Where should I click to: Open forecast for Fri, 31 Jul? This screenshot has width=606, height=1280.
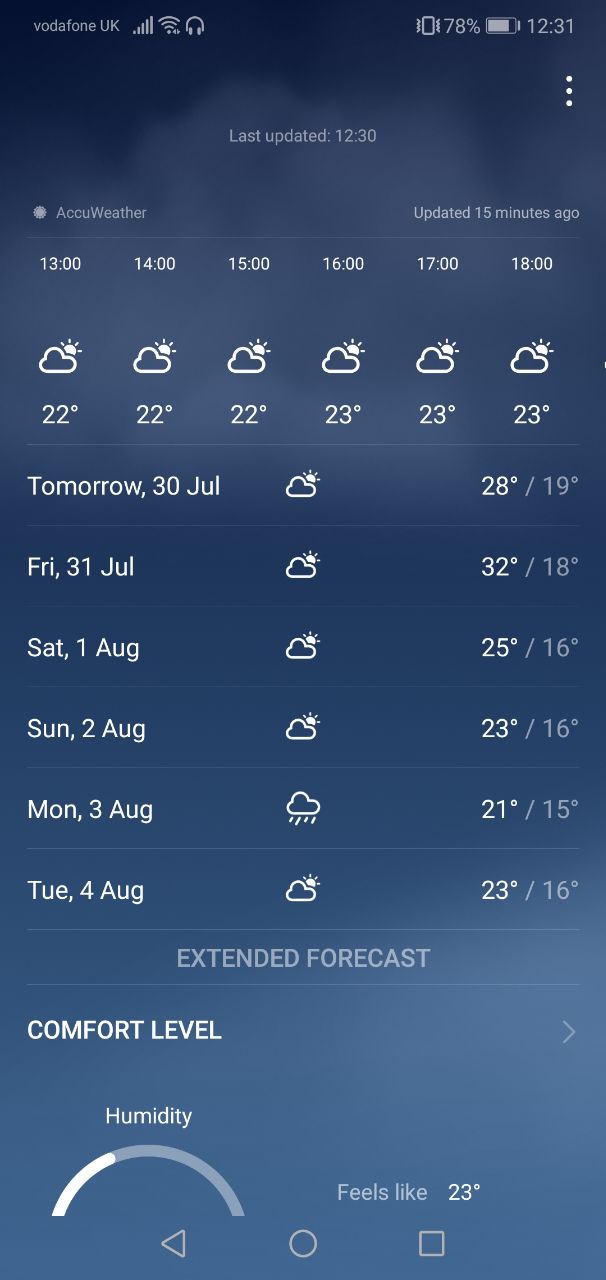coord(303,567)
